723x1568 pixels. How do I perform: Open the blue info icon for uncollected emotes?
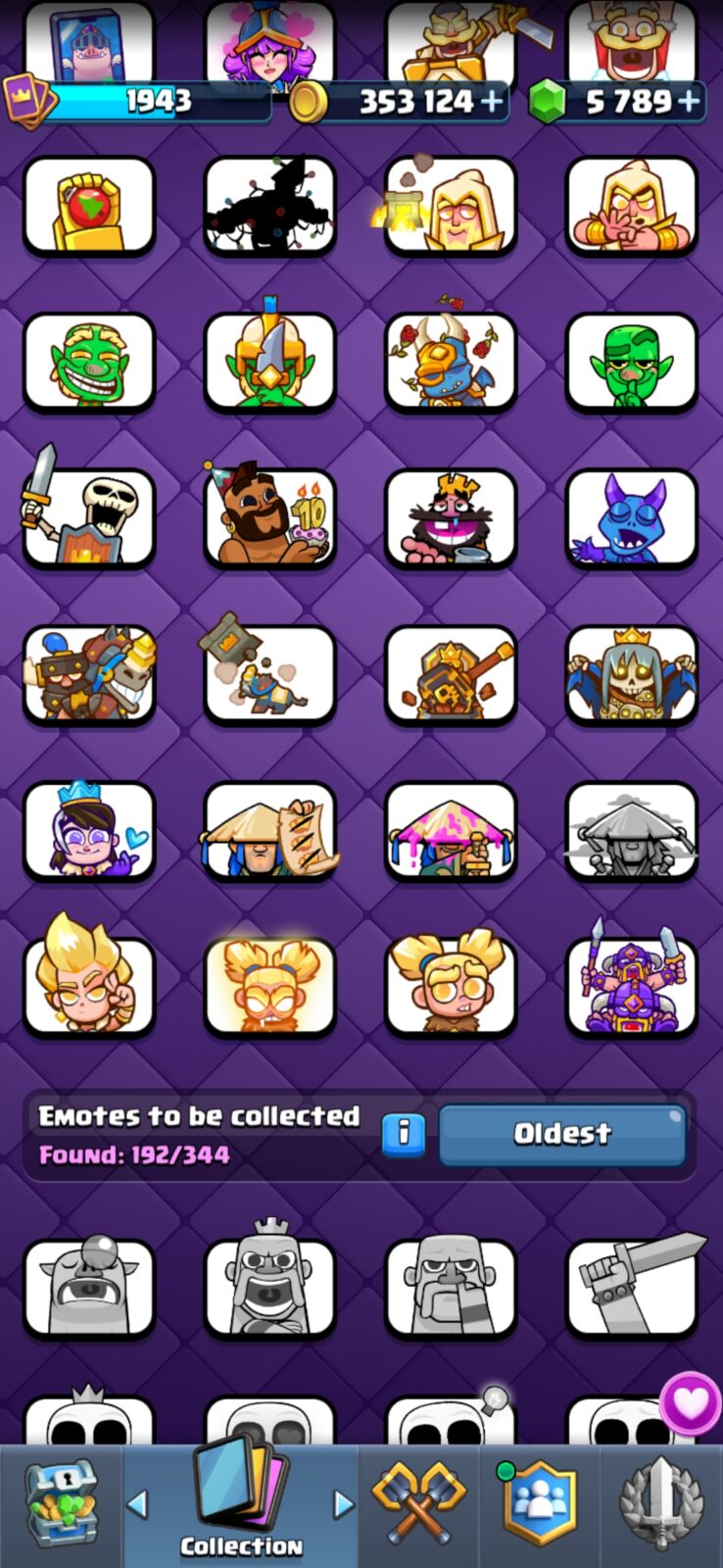403,1135
